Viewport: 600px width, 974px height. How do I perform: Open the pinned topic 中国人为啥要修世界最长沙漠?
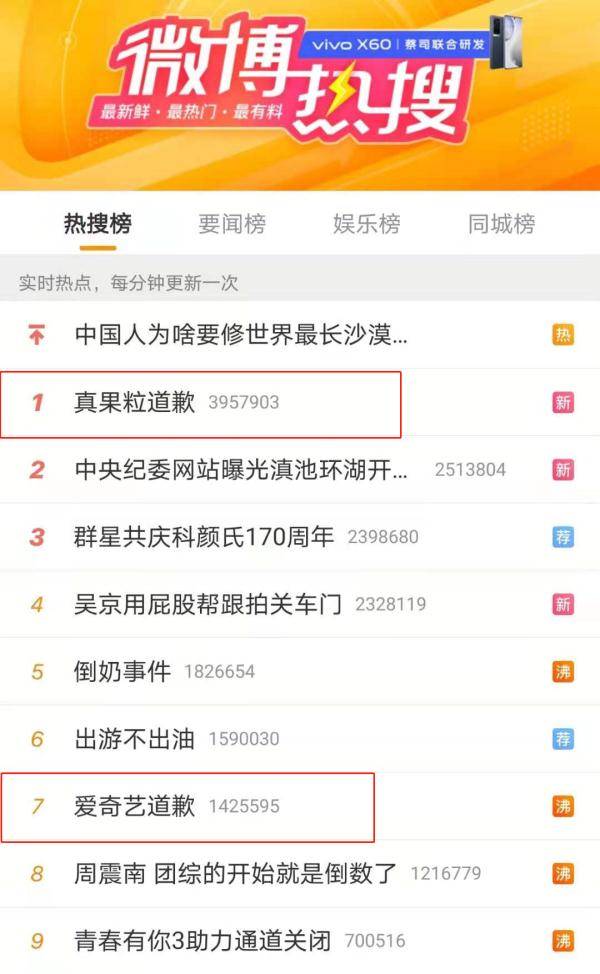click(x=241, y=335)
